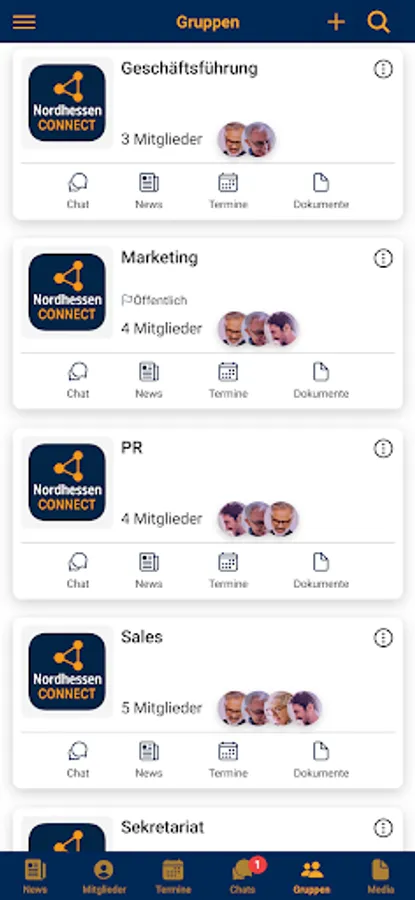Viewport: 415px width, 900px height.
Task: Open the search magnifier icon
Action: click(378, 22)
